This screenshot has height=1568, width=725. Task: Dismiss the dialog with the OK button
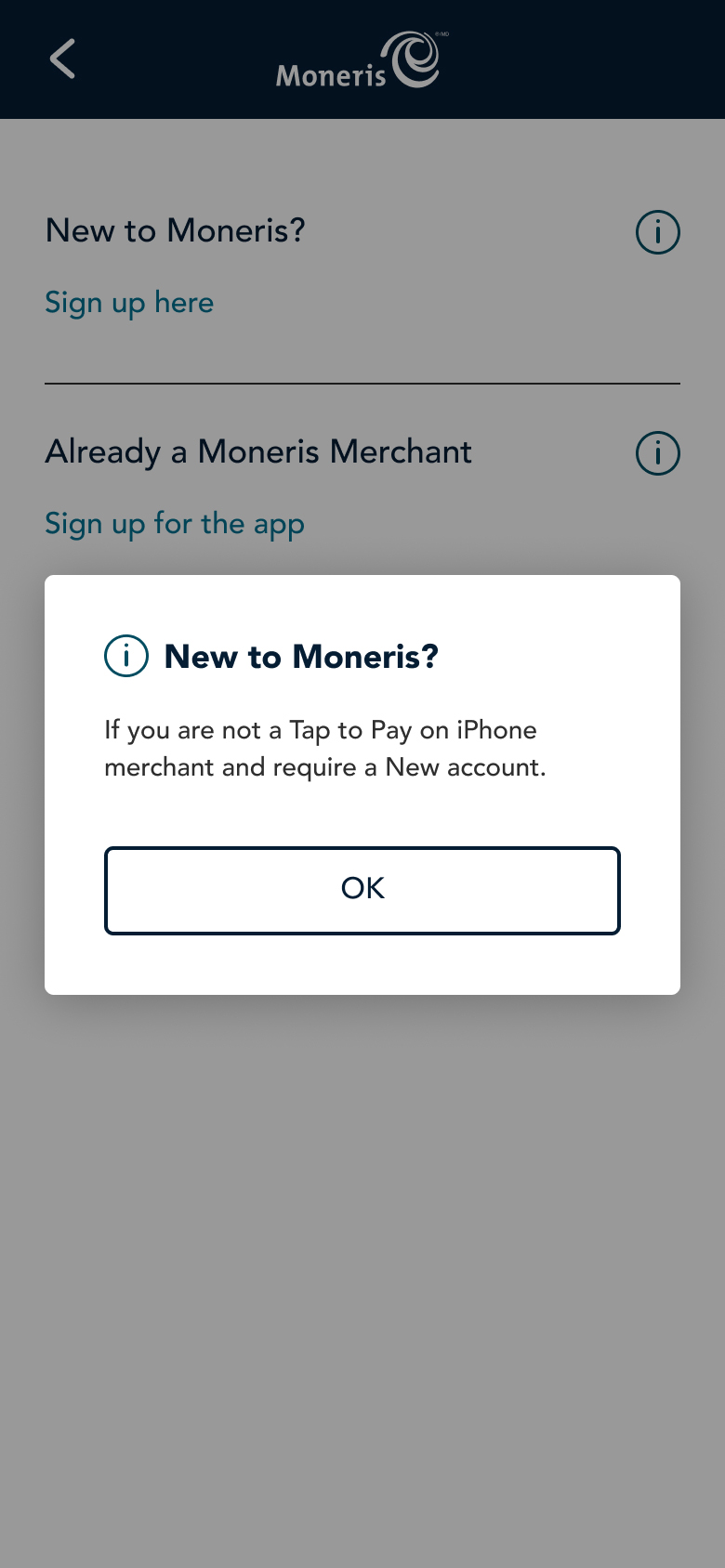(x=362, y=890)
